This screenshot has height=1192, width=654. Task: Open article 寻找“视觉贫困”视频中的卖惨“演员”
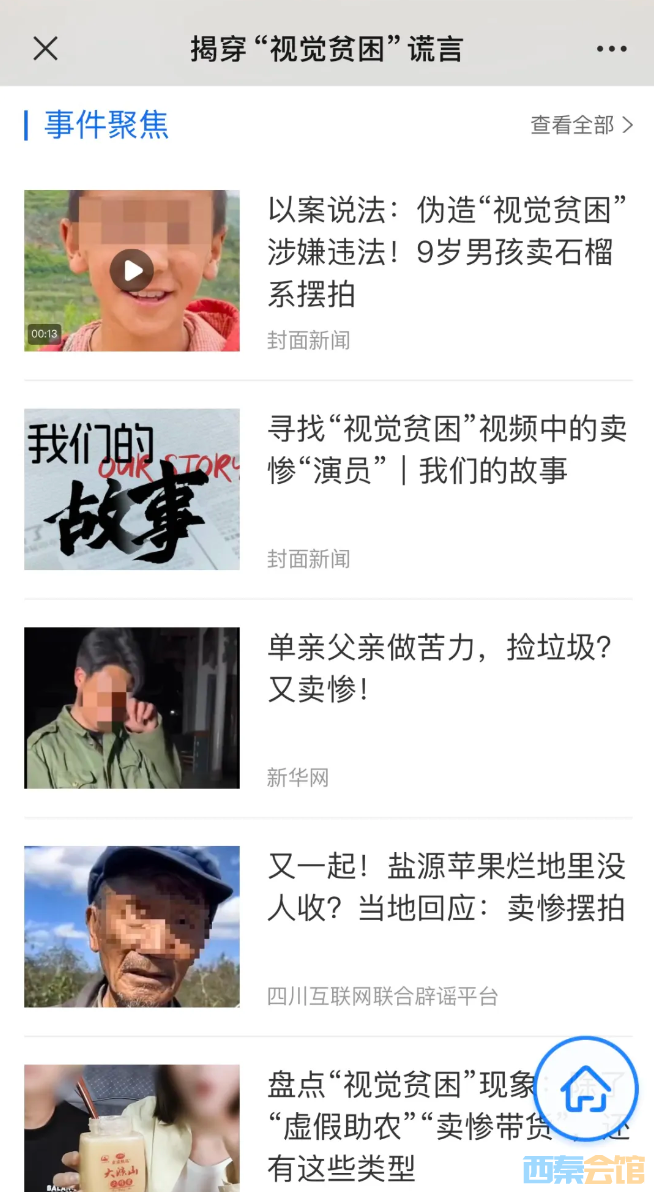[x=446, y=450]
